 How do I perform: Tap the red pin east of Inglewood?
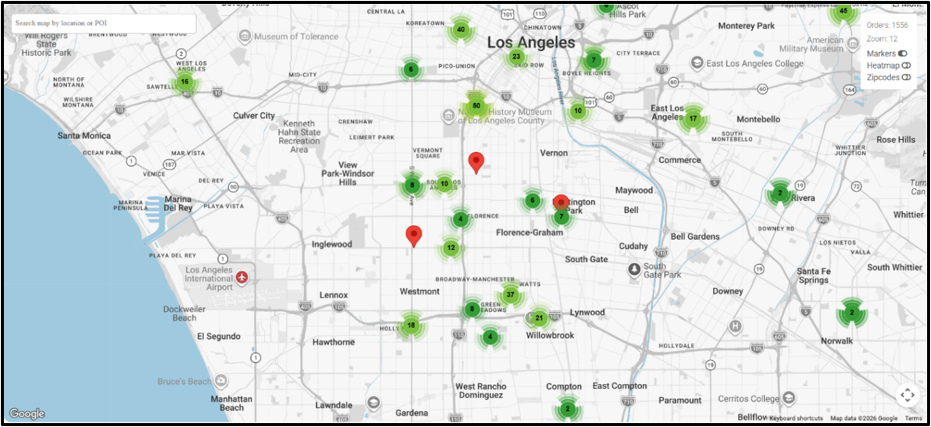pos(414,236)
